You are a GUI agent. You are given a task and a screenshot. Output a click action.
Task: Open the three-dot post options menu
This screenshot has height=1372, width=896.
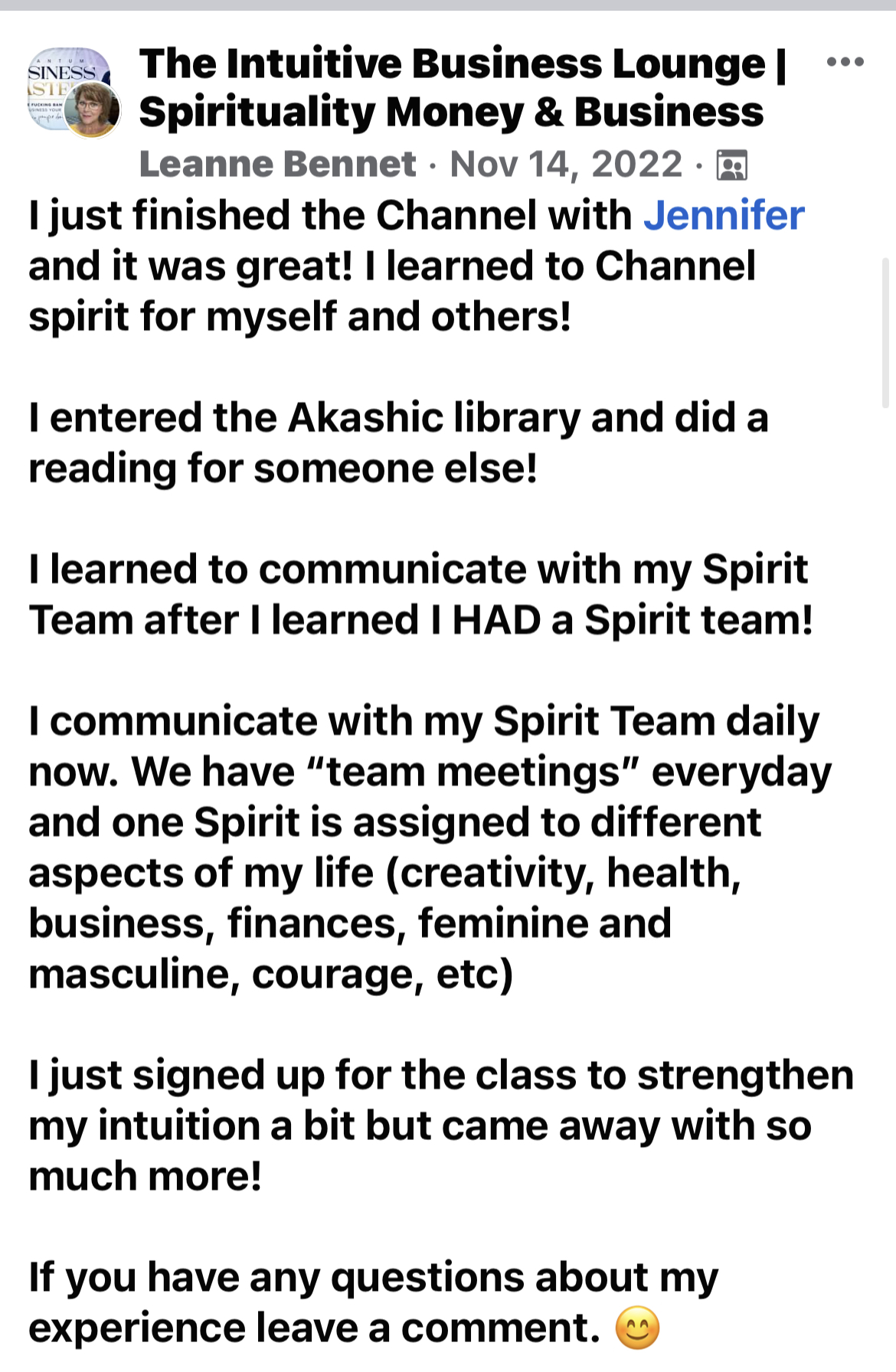(x=845, y=62)
